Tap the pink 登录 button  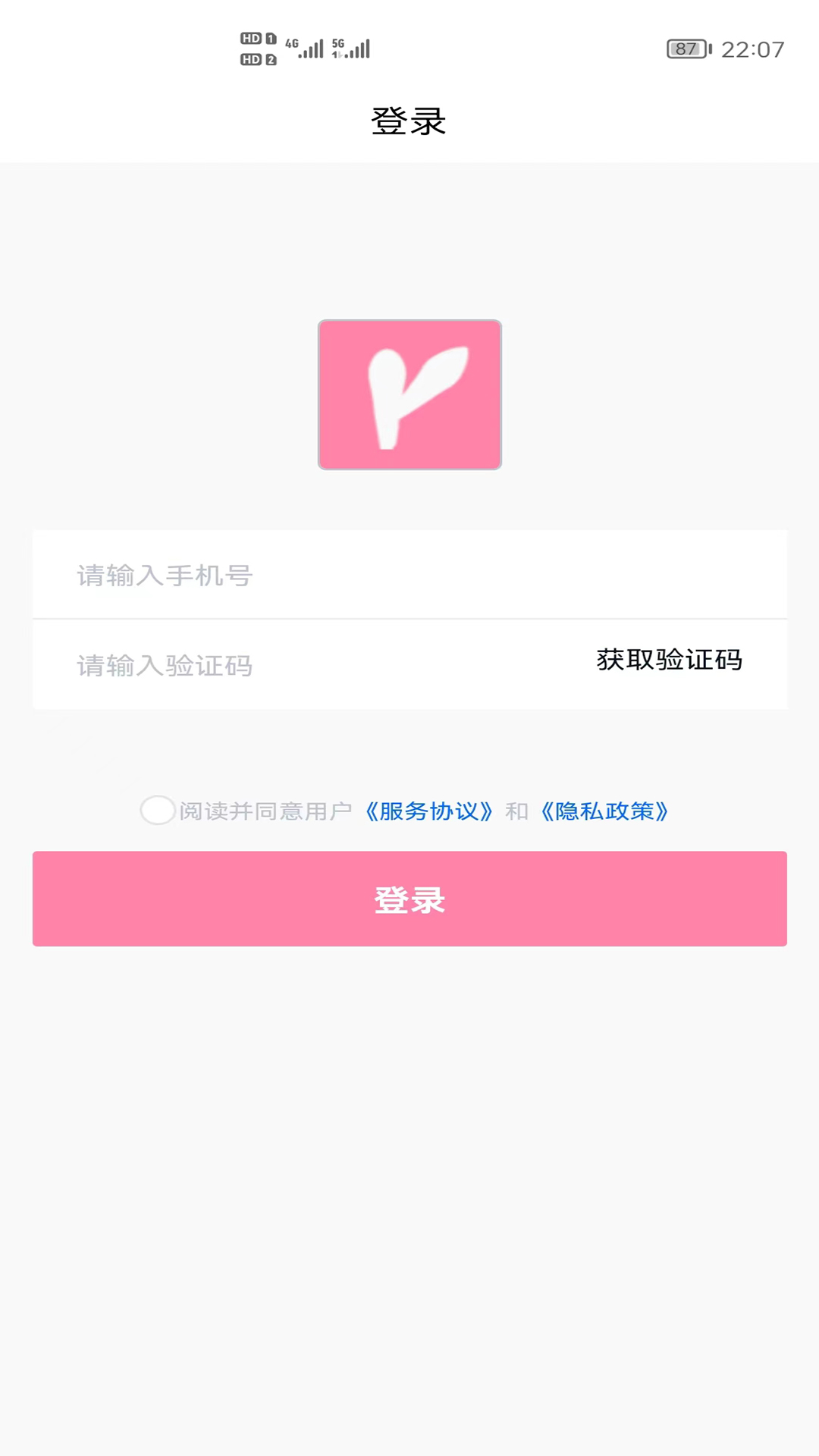click(409, 899)
